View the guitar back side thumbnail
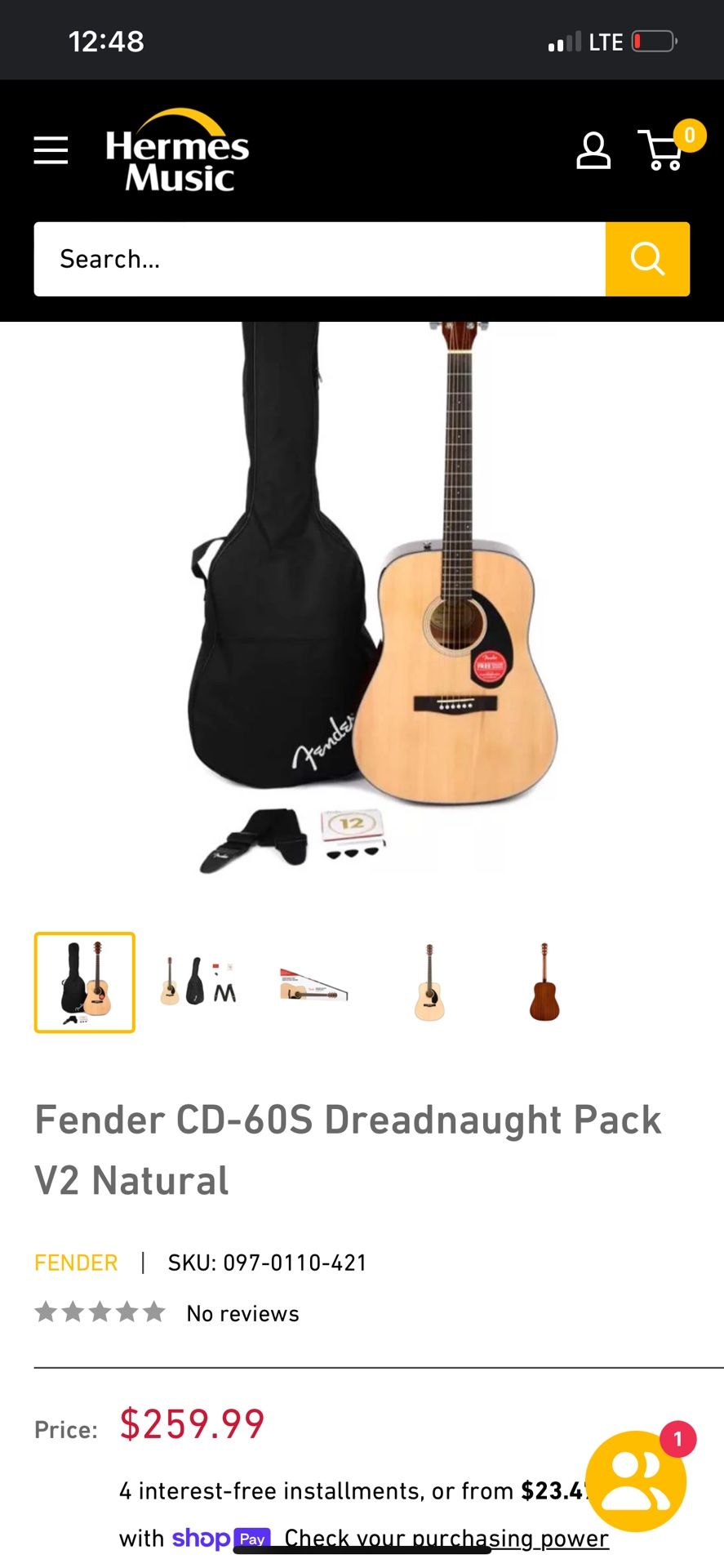Image resolution: width=724 pixels, height=1568 pixels. tap(544, 982)
